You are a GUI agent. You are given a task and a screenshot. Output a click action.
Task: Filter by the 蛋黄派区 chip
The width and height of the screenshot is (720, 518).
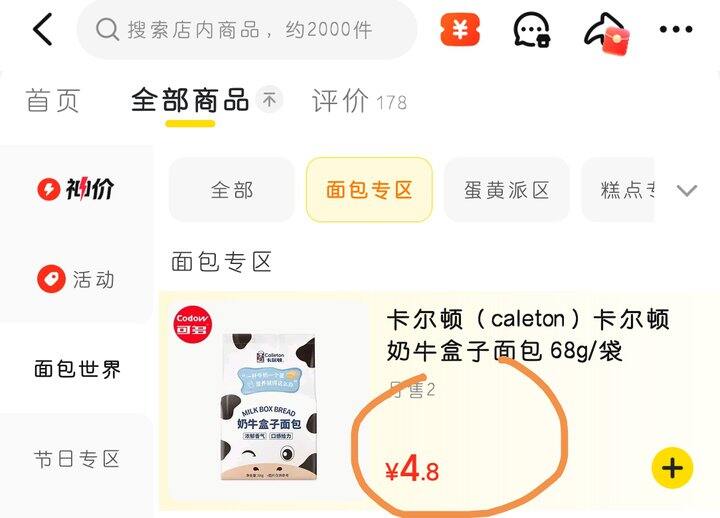tap(506, 190)
